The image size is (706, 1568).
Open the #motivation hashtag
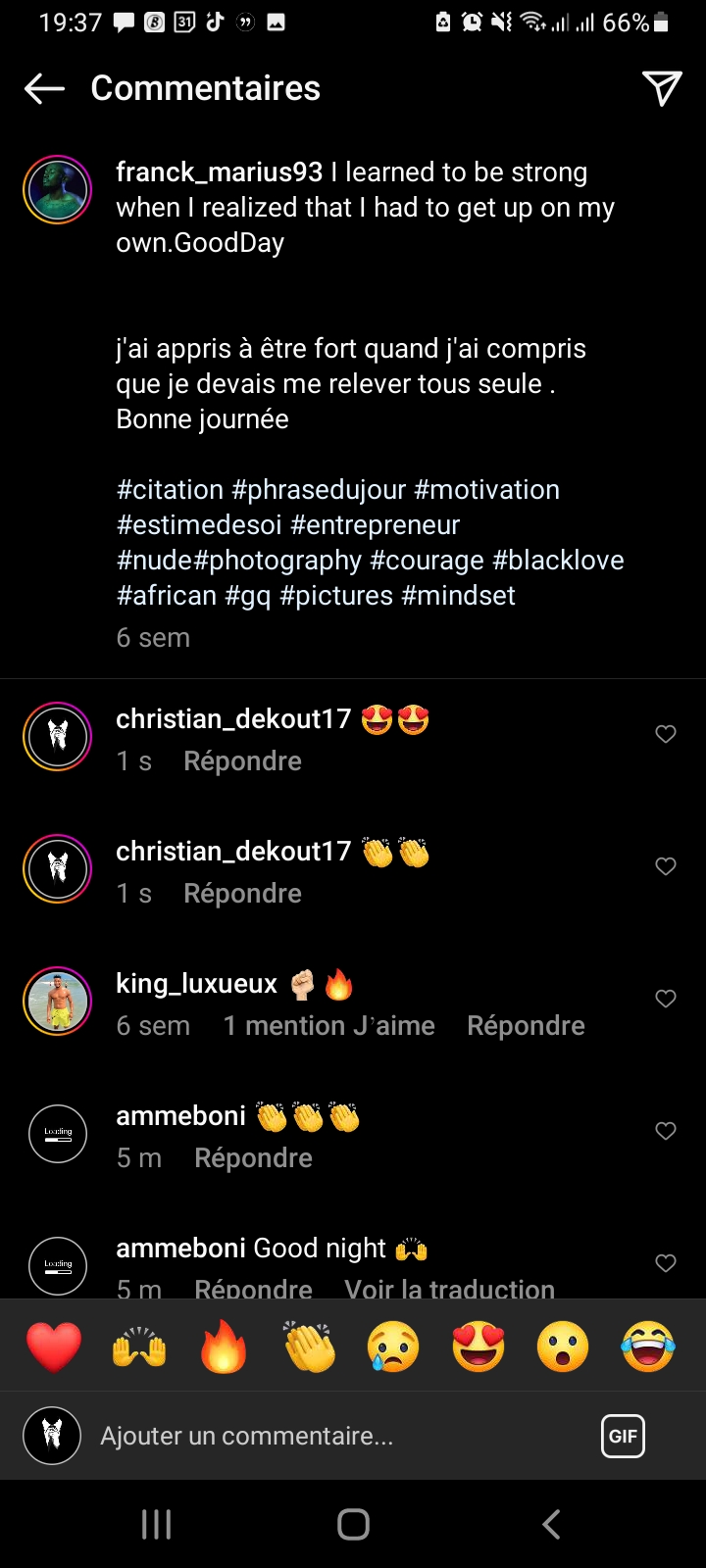[x=486, y=490]
